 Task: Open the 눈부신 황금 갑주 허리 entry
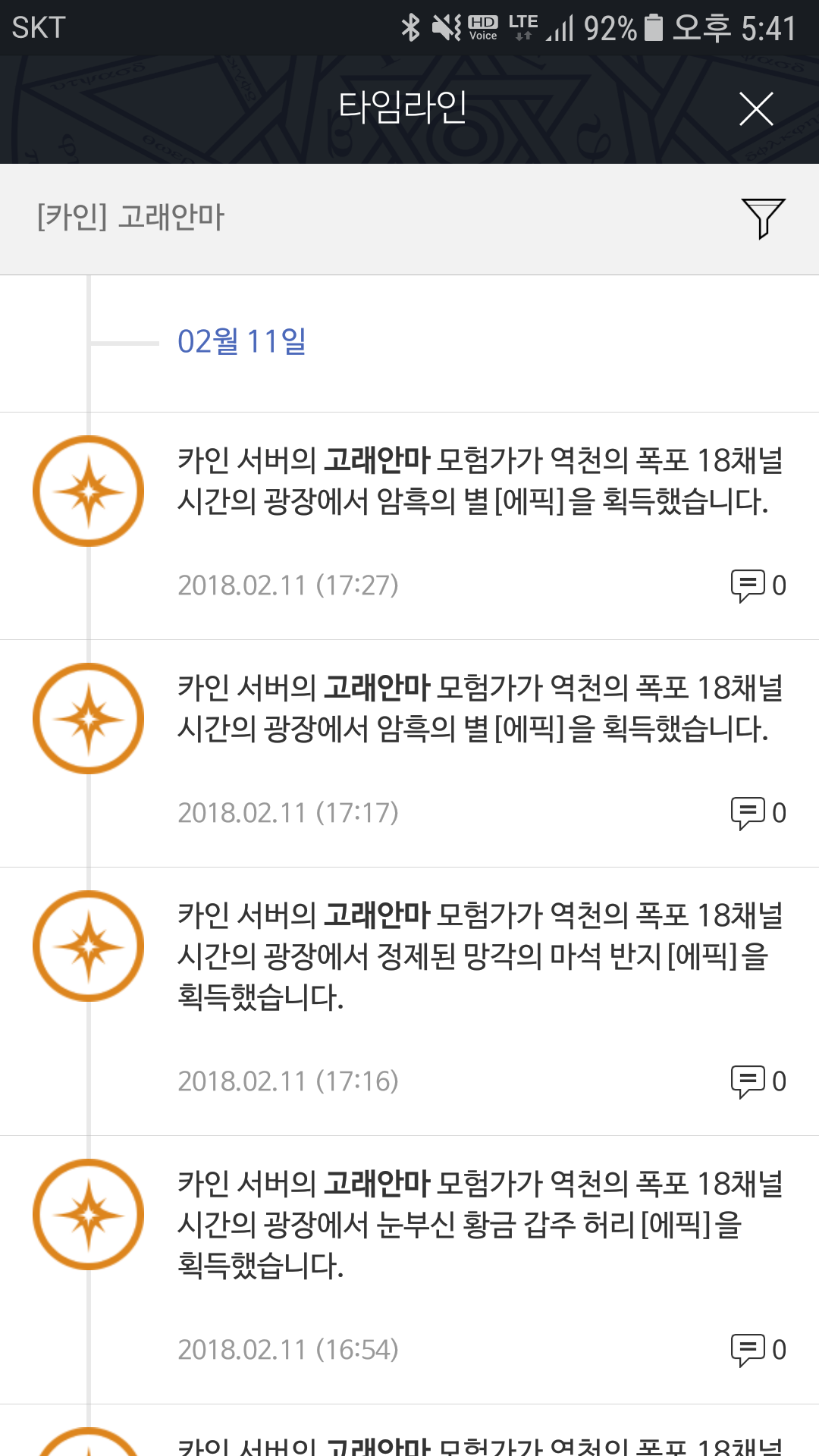point(479,1224)
